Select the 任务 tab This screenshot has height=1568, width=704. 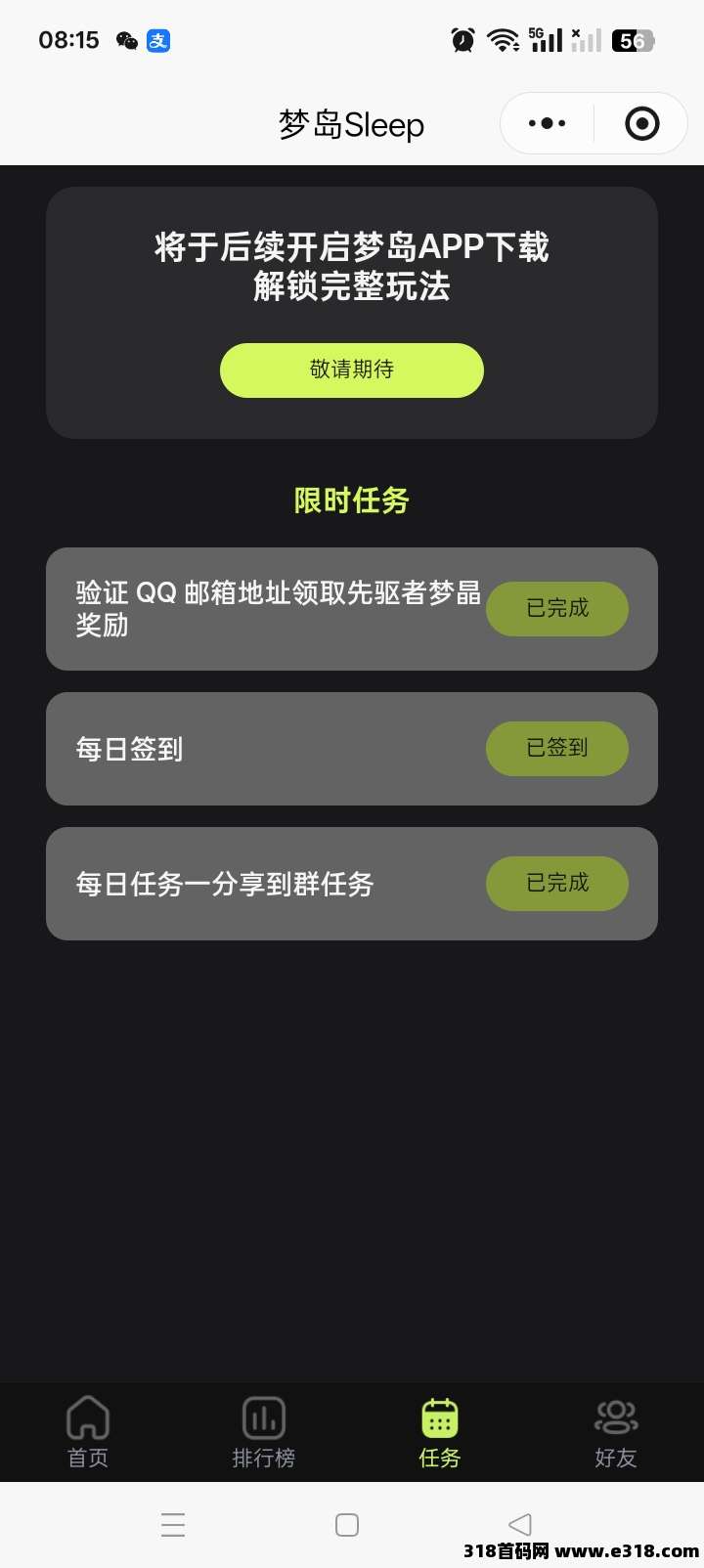(440, 1432)
